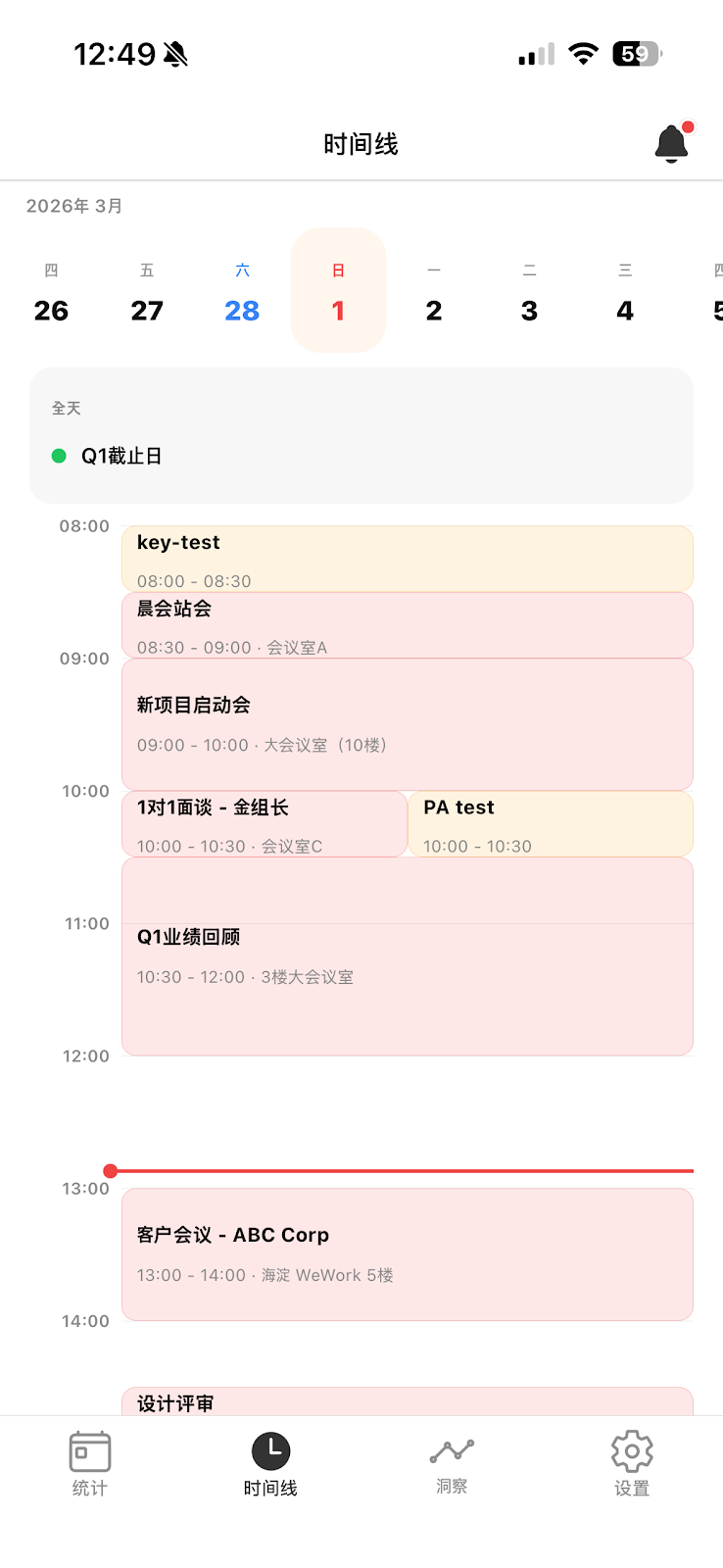
Task: Open the 晨会站会 event card
Action: tap(407, 625)
